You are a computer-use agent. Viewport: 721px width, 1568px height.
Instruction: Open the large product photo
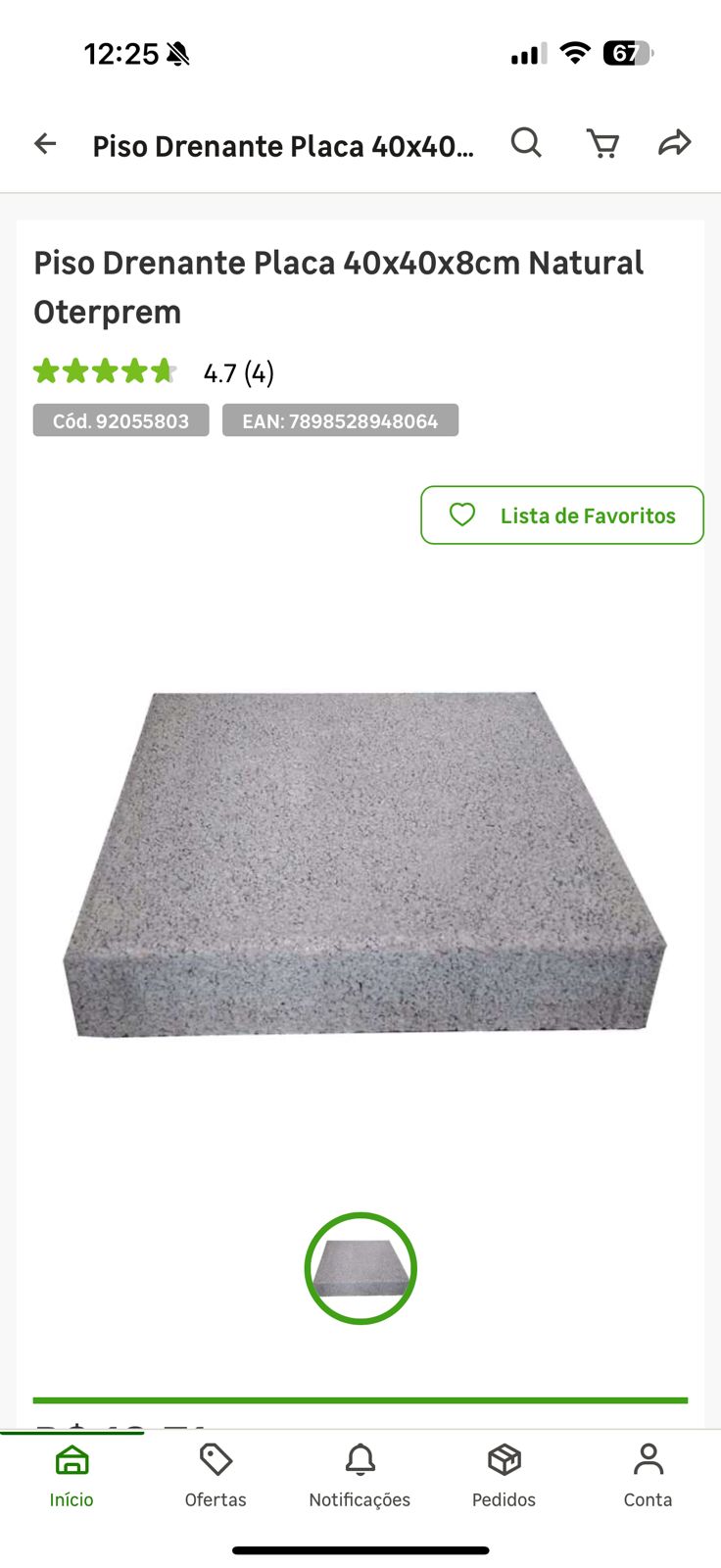[x=362, y=864]
